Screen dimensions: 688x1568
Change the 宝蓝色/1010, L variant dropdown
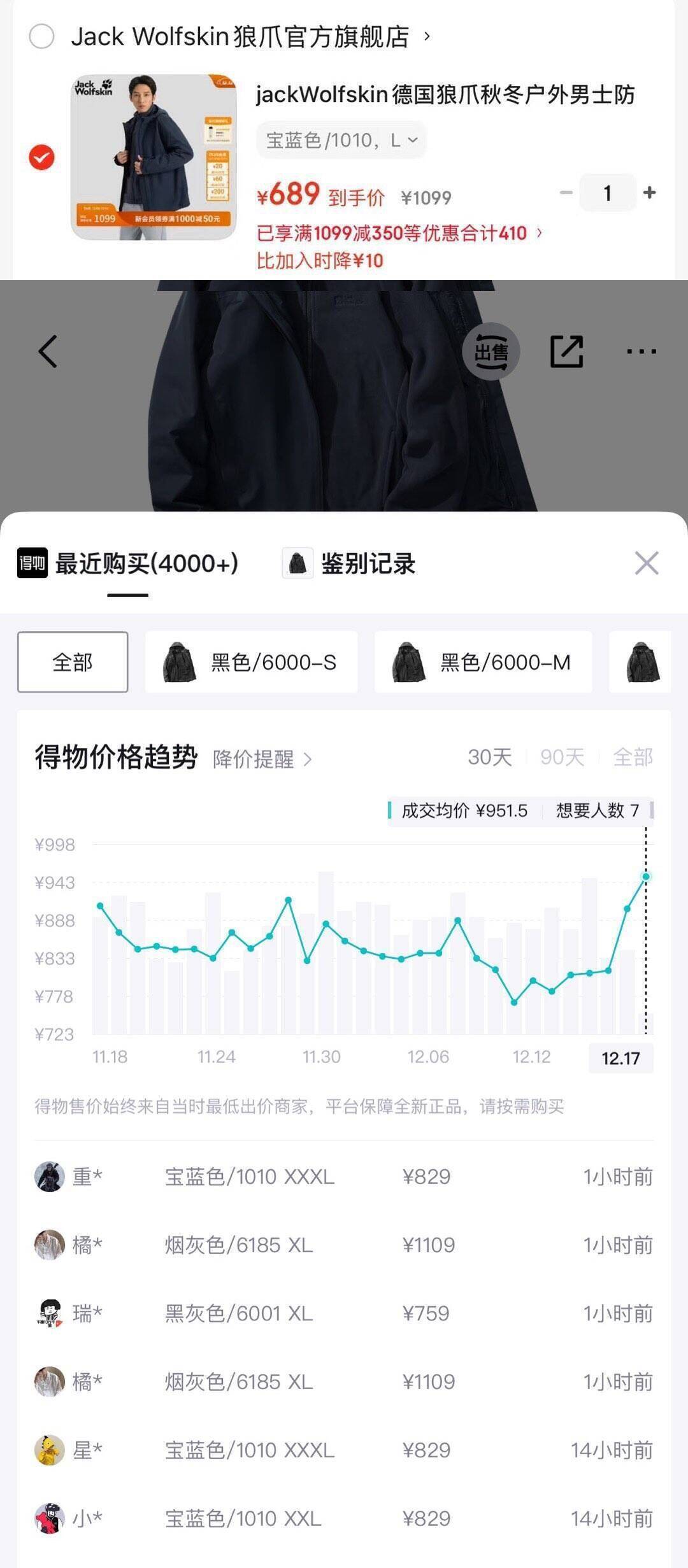click(341, 140)
